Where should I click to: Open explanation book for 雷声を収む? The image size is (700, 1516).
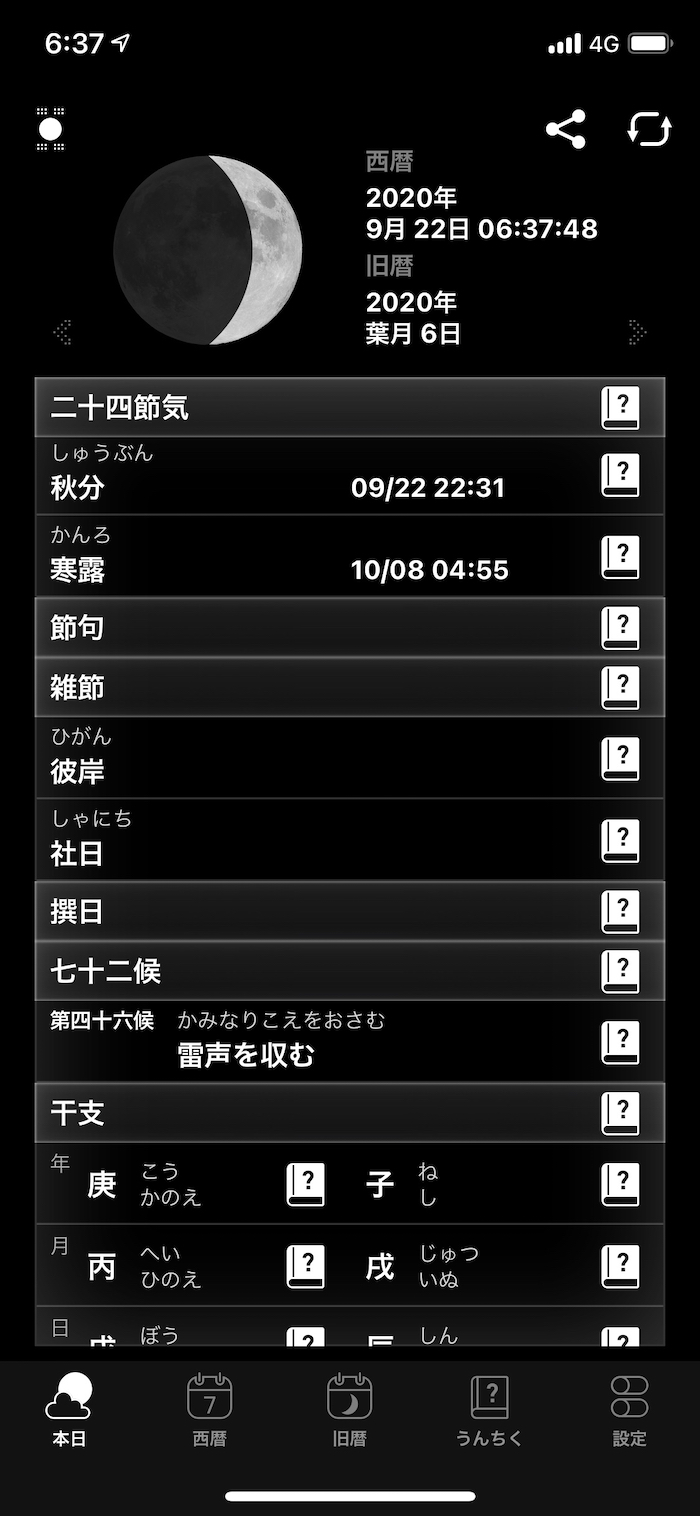point(620,1043)
